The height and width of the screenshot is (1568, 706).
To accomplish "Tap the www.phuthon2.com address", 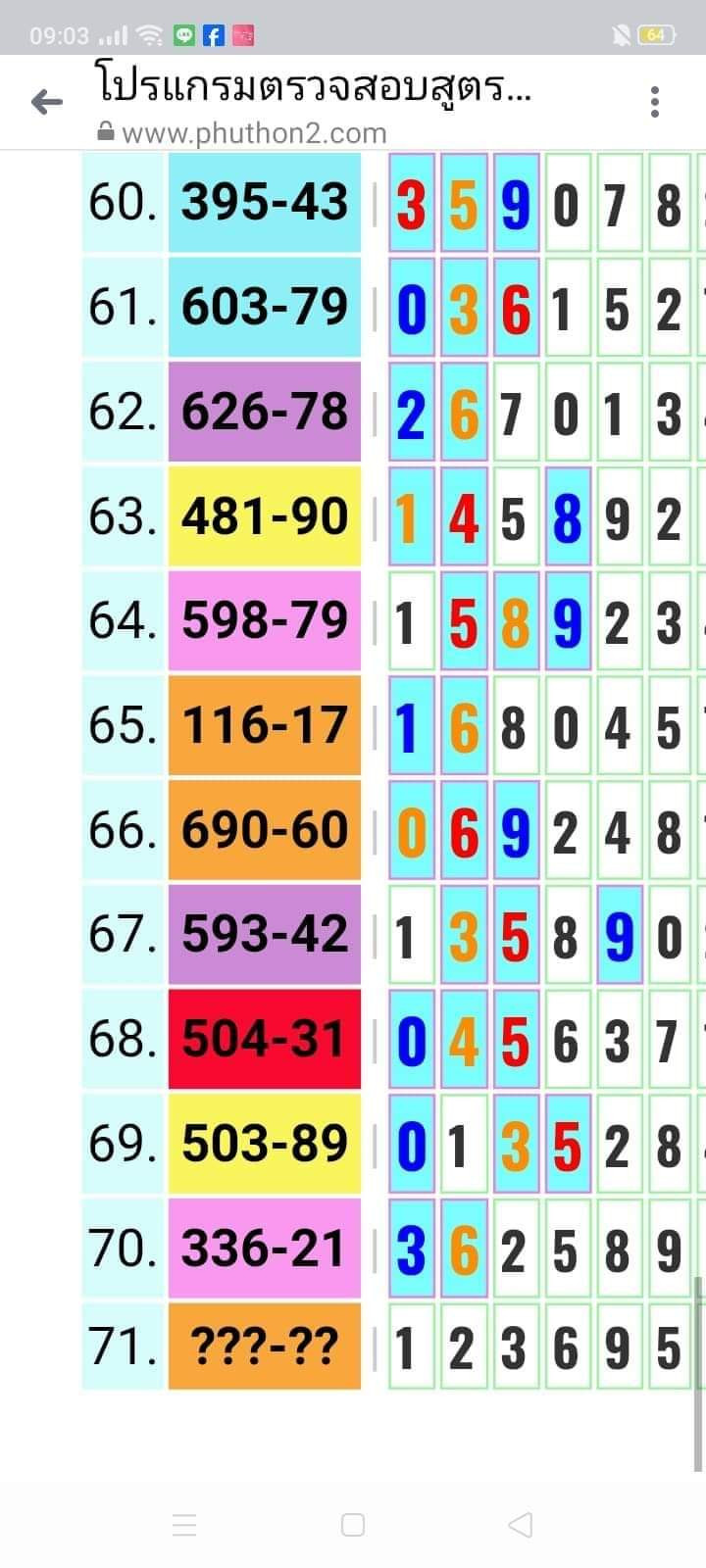I will 254,133.
